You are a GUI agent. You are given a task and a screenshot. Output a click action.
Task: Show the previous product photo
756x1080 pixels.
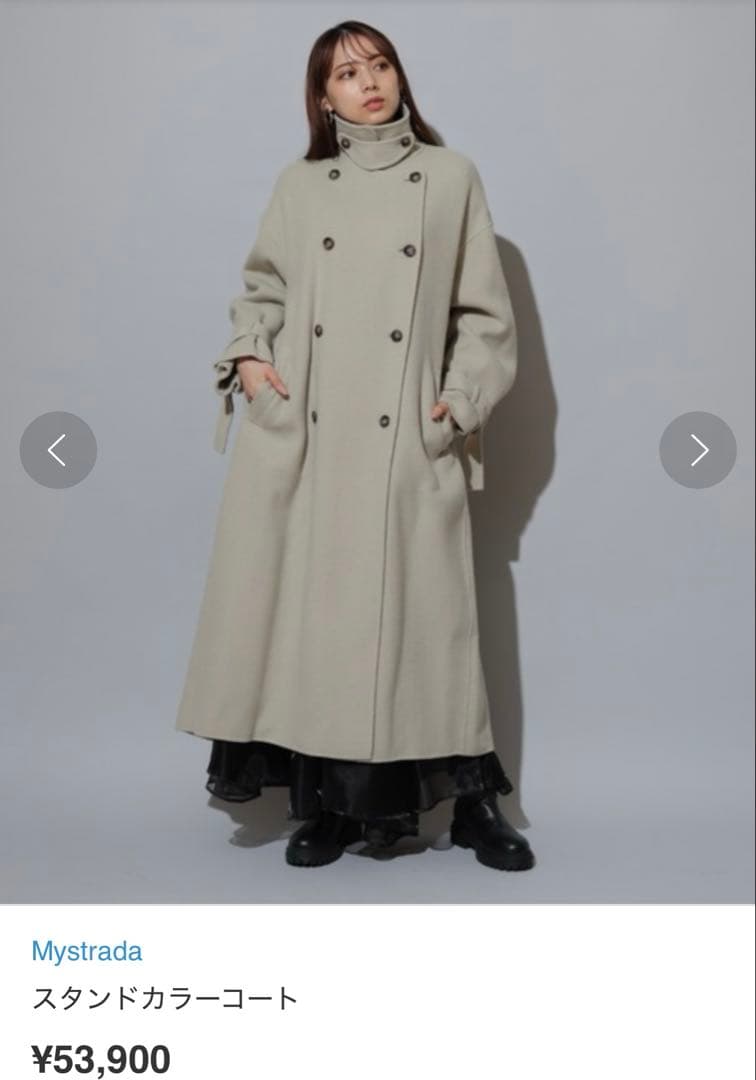(58, 450)
